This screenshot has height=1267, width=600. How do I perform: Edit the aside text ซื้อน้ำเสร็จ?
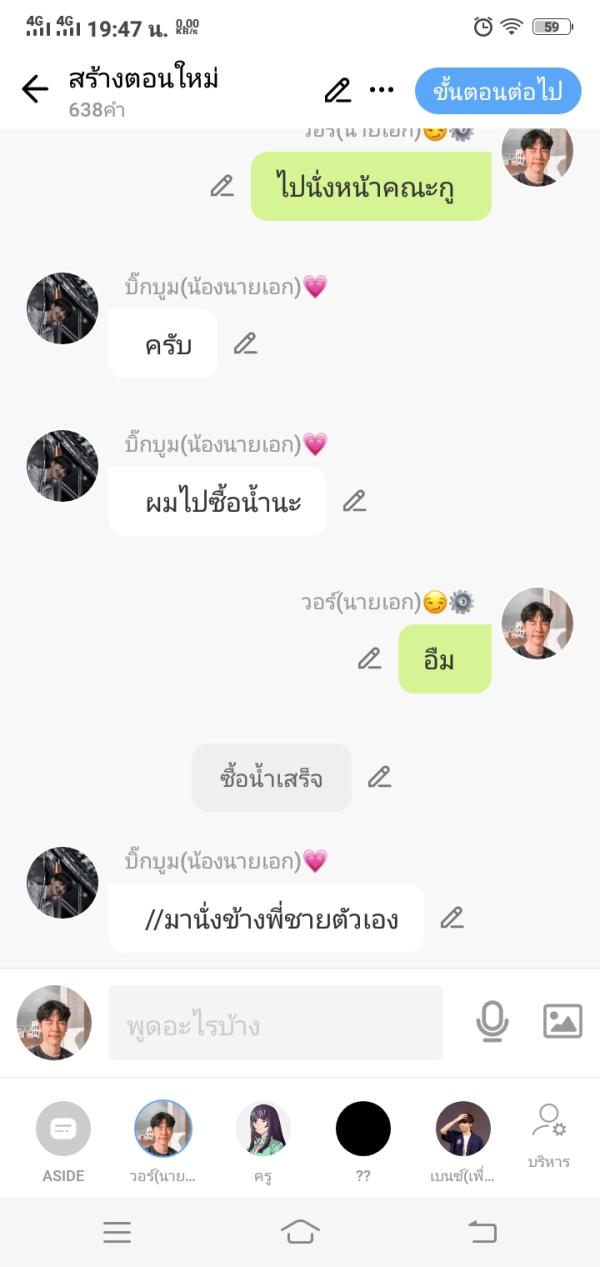pos(379,777)
